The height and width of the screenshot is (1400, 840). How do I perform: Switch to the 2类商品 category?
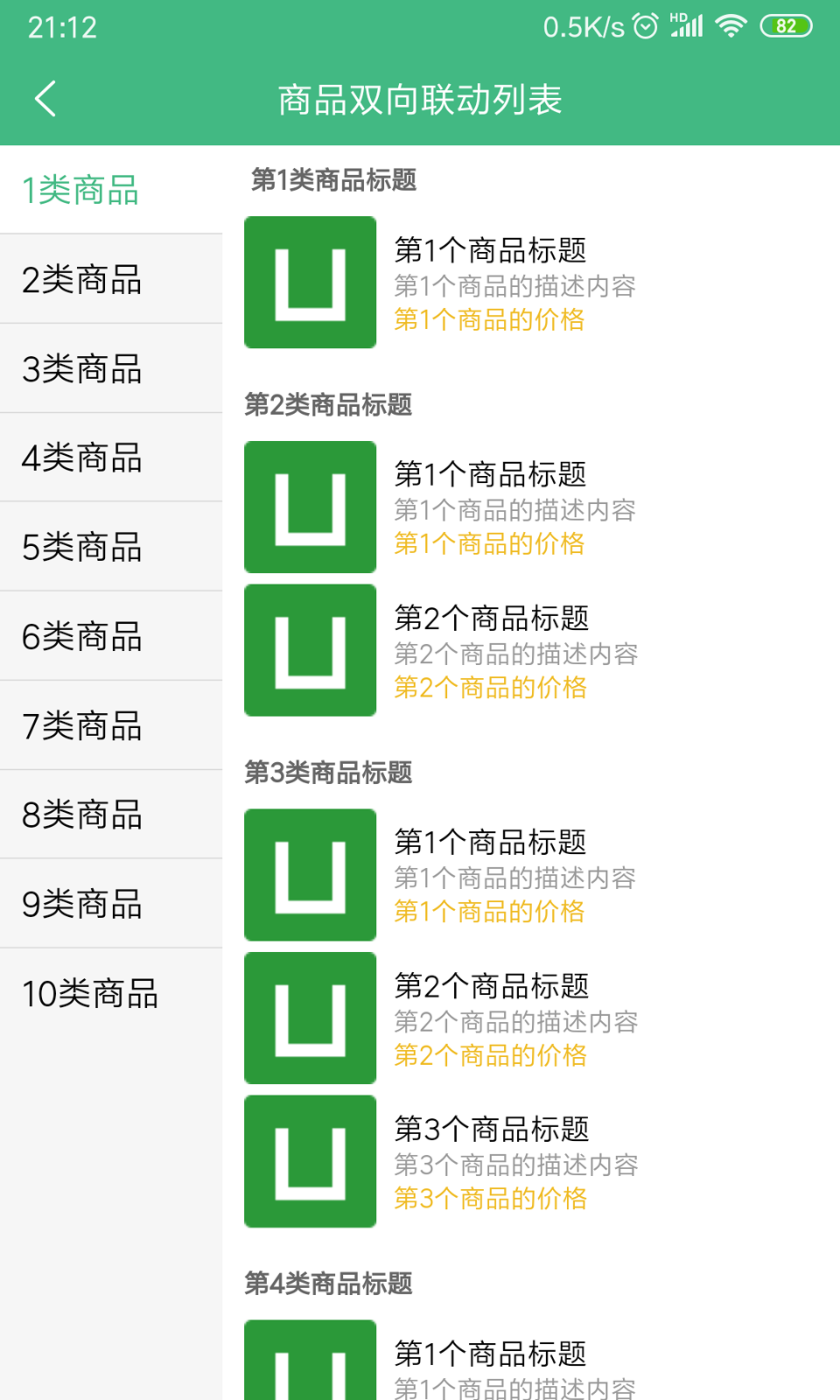pyautogui.click(x=111, y=279)
